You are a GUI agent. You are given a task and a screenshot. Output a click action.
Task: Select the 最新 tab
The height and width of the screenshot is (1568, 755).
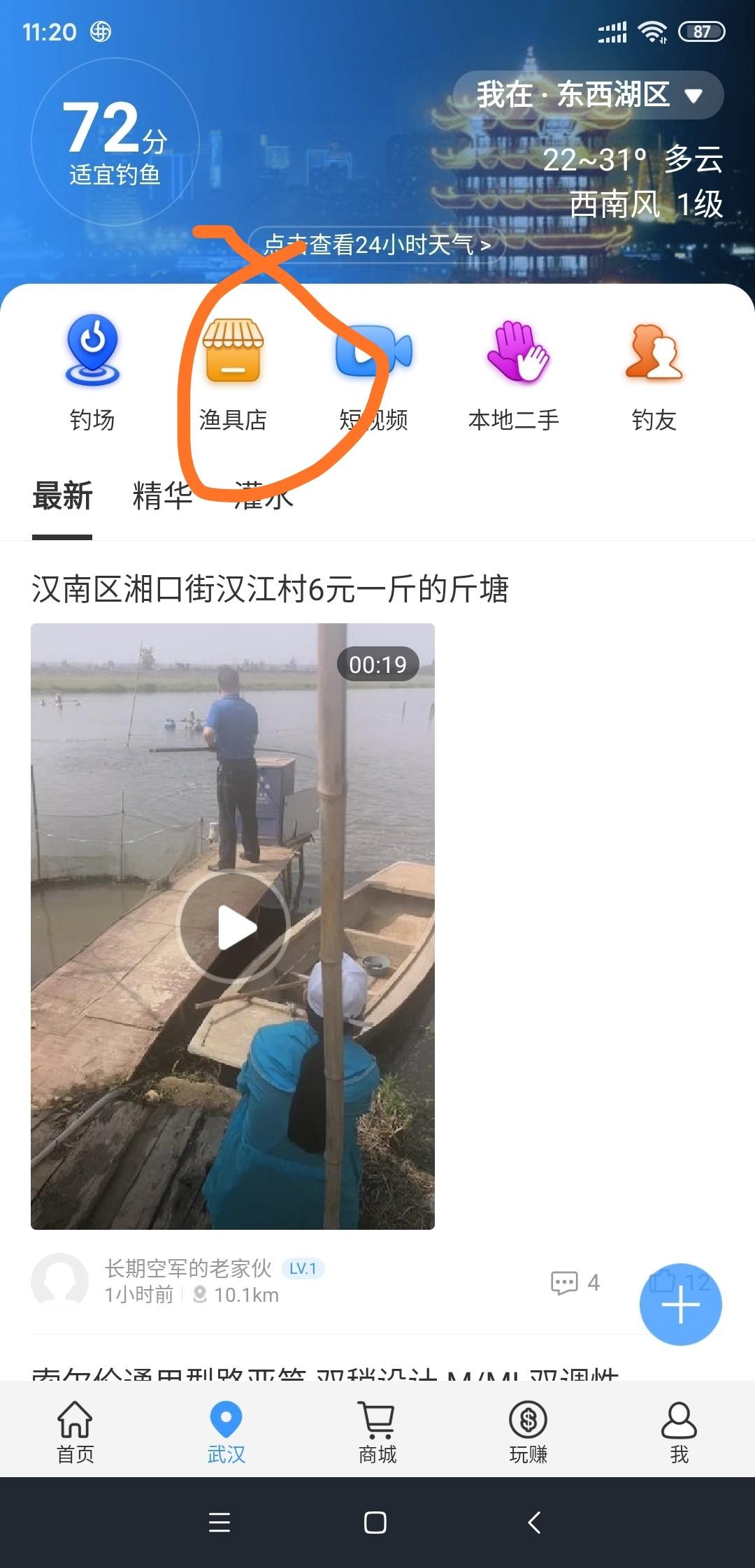tap(62, 496)
